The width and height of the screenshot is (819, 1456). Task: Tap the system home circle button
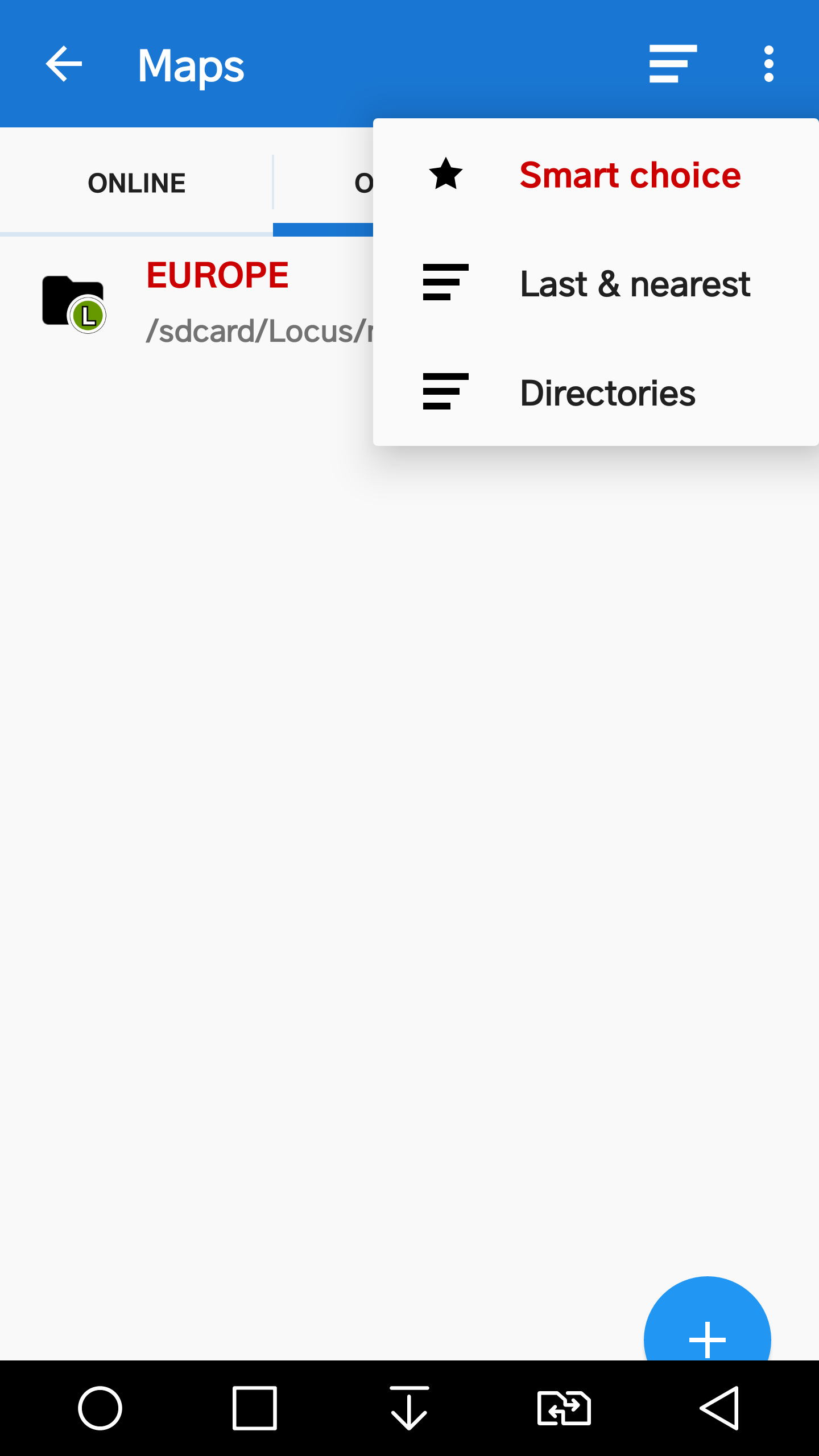(100, 1408)
